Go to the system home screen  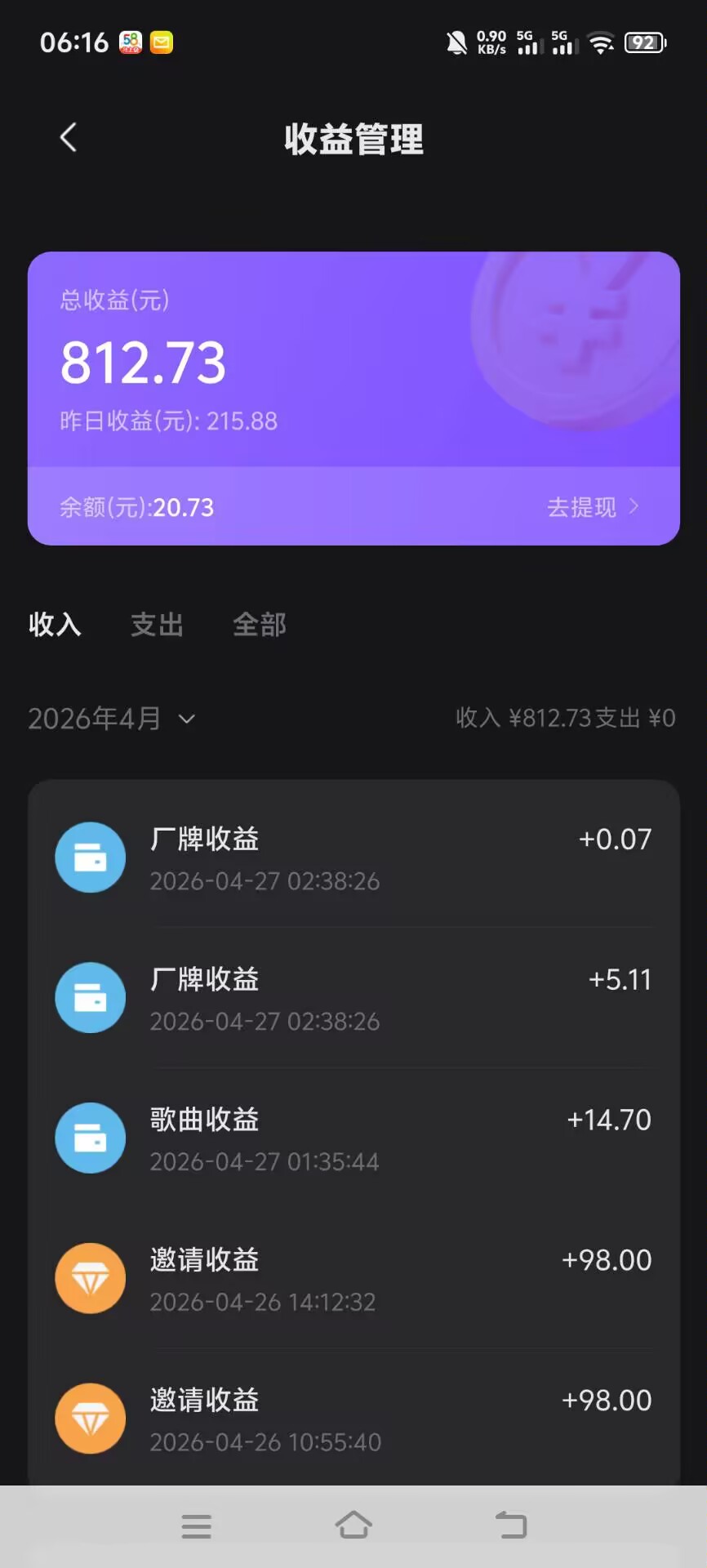[353, 1526]
